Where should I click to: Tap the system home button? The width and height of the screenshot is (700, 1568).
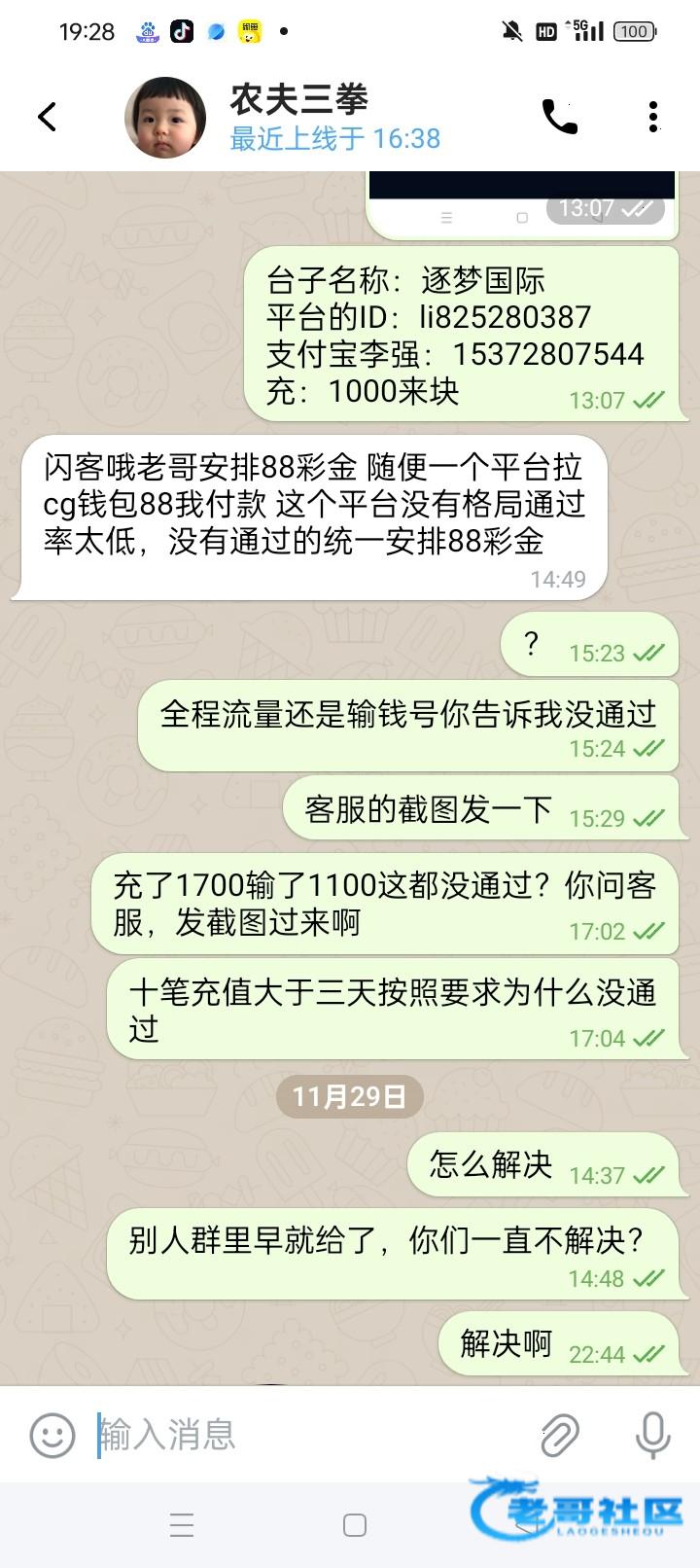(x=355, y=1524)
